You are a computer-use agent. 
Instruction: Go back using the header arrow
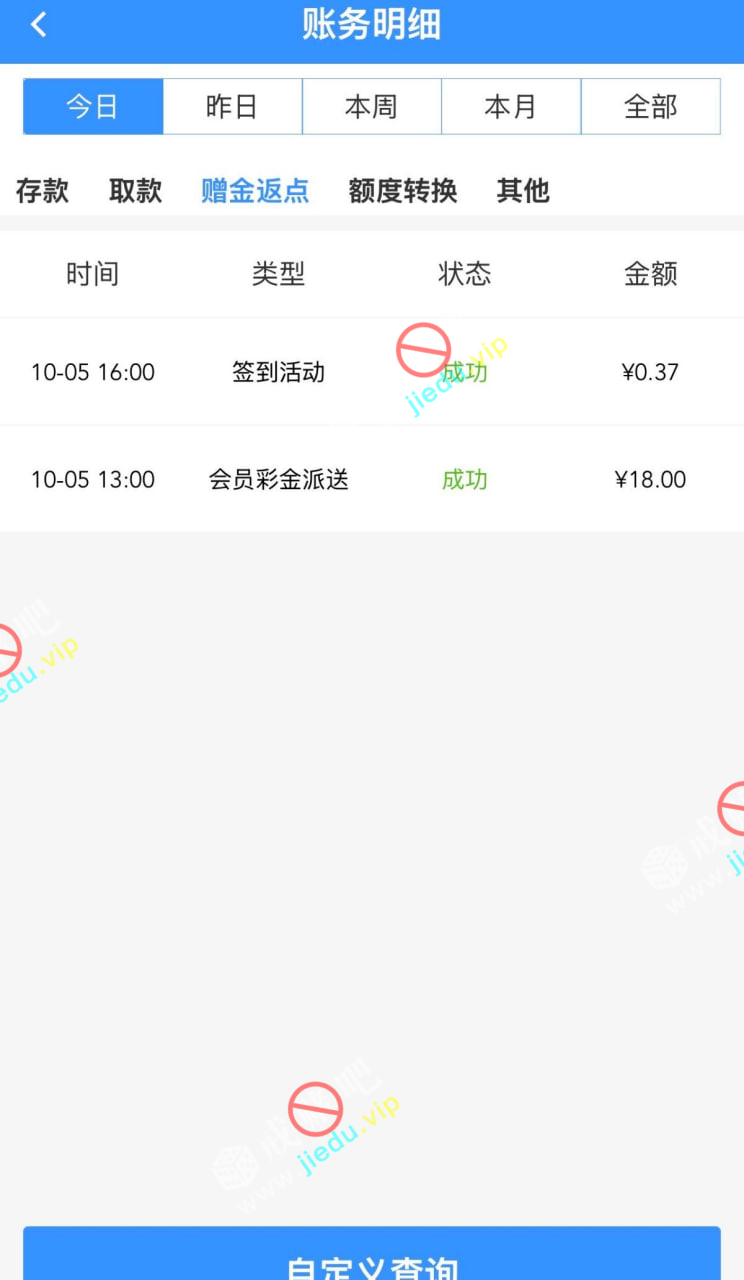pyautogui.click(x=39, y=25)
